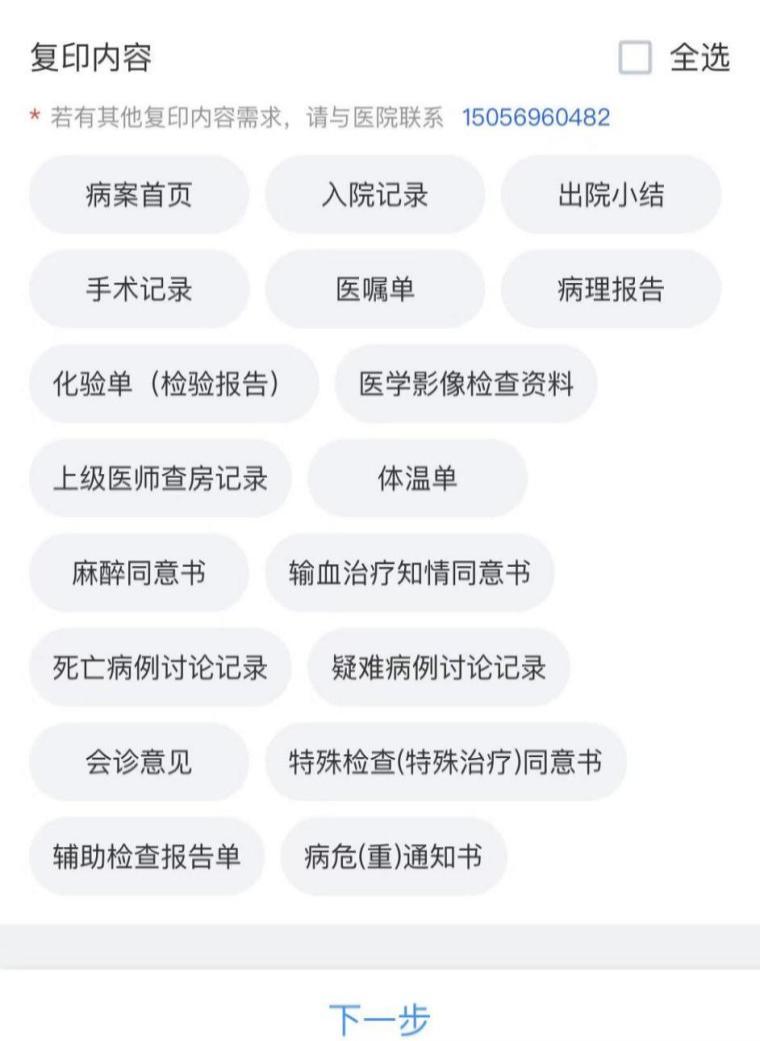This screenshot has width=760, height=1041.
Task: Pick 输血治疗知情同意书 chip
Action: 409,573
